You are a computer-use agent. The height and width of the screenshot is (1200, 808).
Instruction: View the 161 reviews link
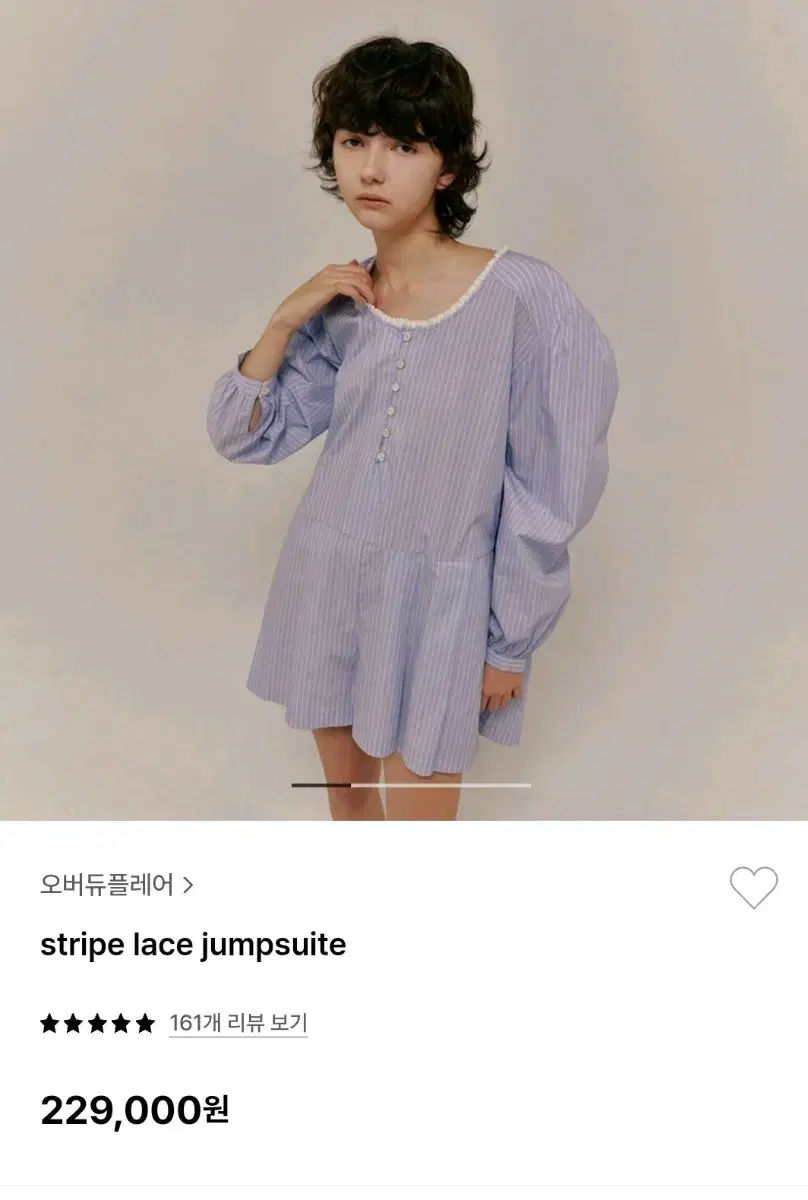click(x=238, y=1023)
